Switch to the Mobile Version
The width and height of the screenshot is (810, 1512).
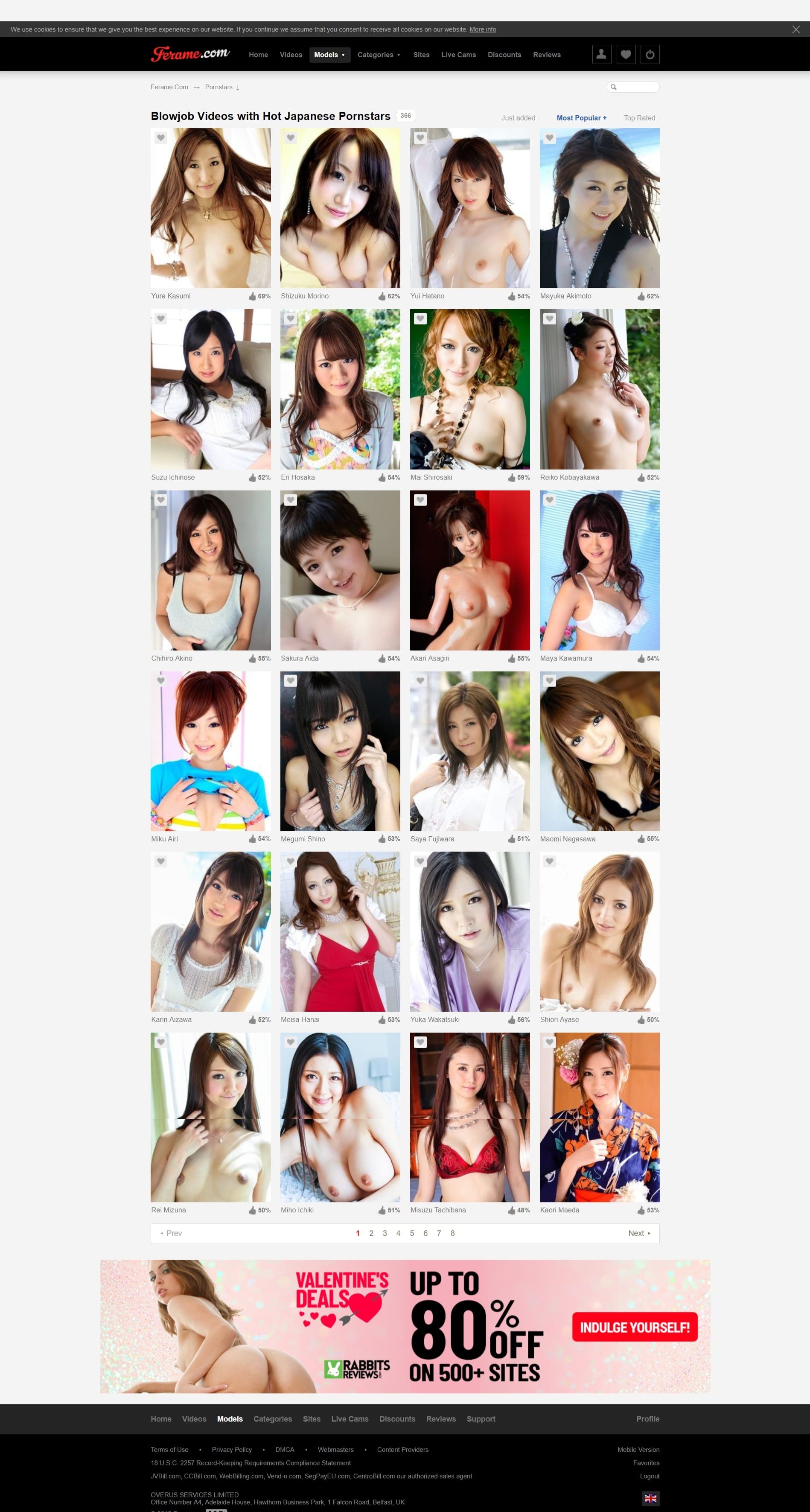pyautogui.click(x=638, y=1450)
